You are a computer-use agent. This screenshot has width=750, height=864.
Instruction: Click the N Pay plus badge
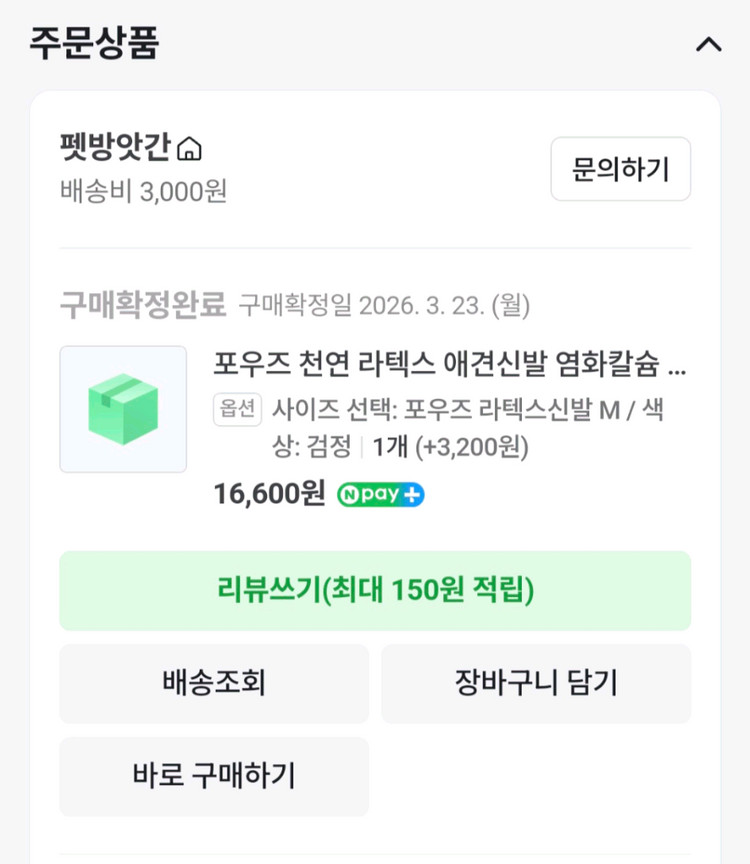click(380, 494)
